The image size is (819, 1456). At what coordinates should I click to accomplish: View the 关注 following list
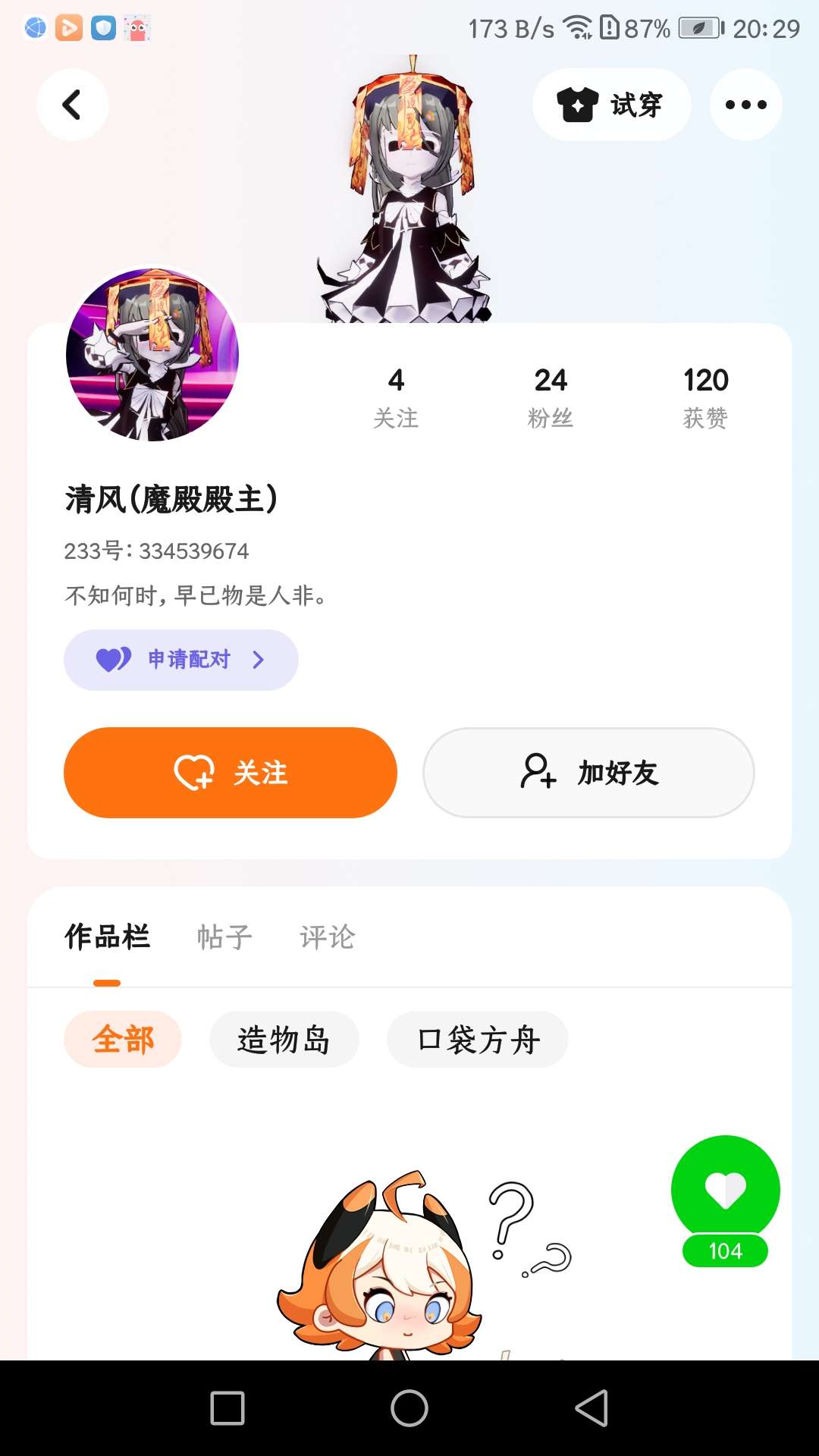(396, 397)
